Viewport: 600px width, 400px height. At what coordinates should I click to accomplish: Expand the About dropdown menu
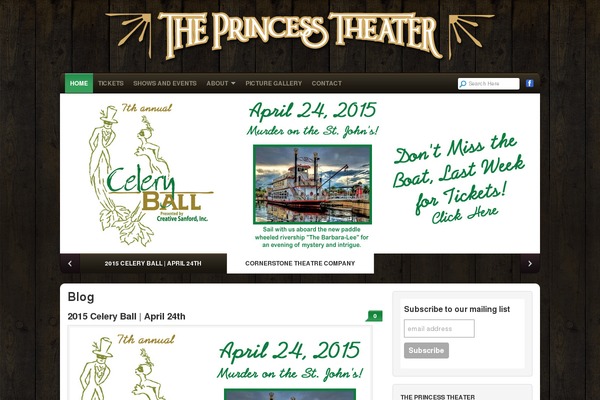tap(221, 83)
